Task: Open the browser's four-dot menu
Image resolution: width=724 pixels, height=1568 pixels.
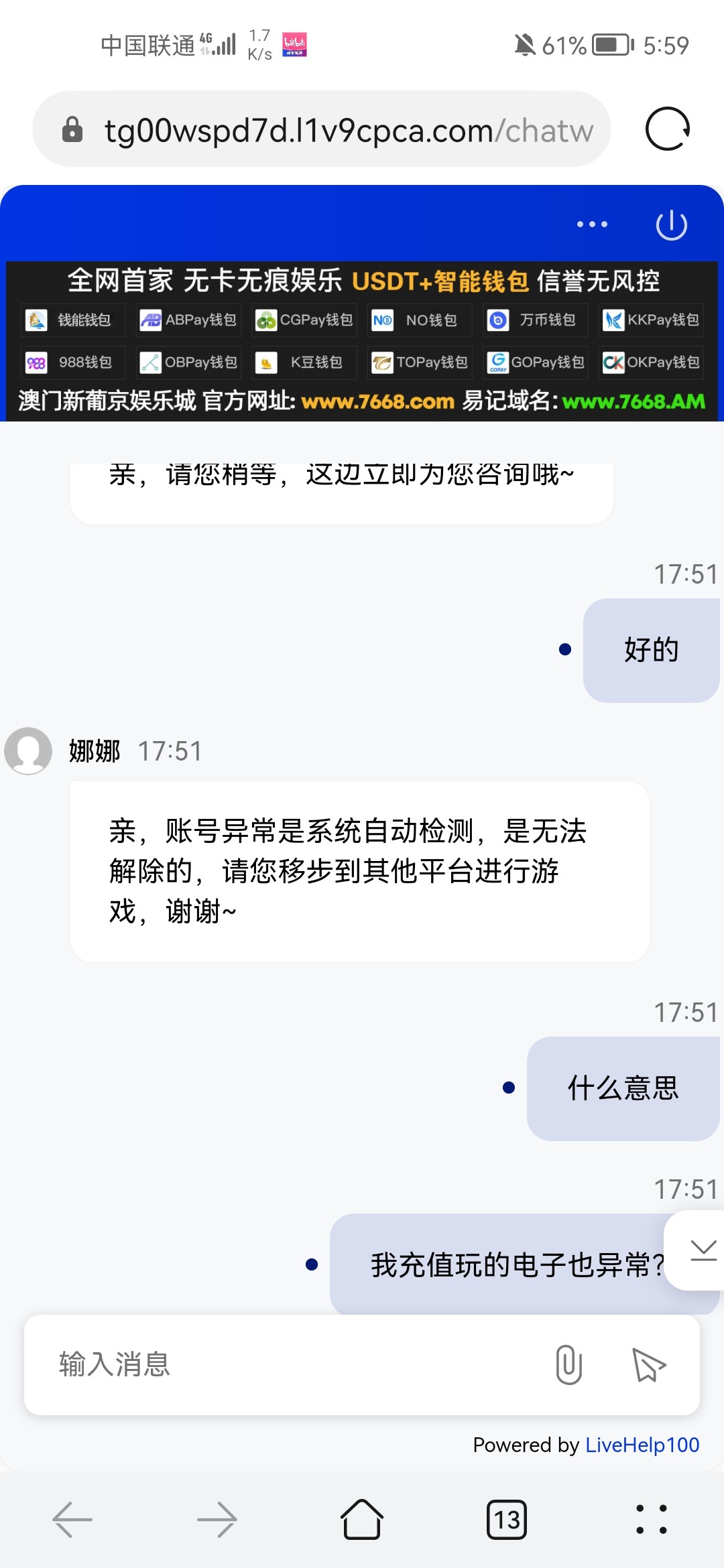Action: [x=651, y=1520]
